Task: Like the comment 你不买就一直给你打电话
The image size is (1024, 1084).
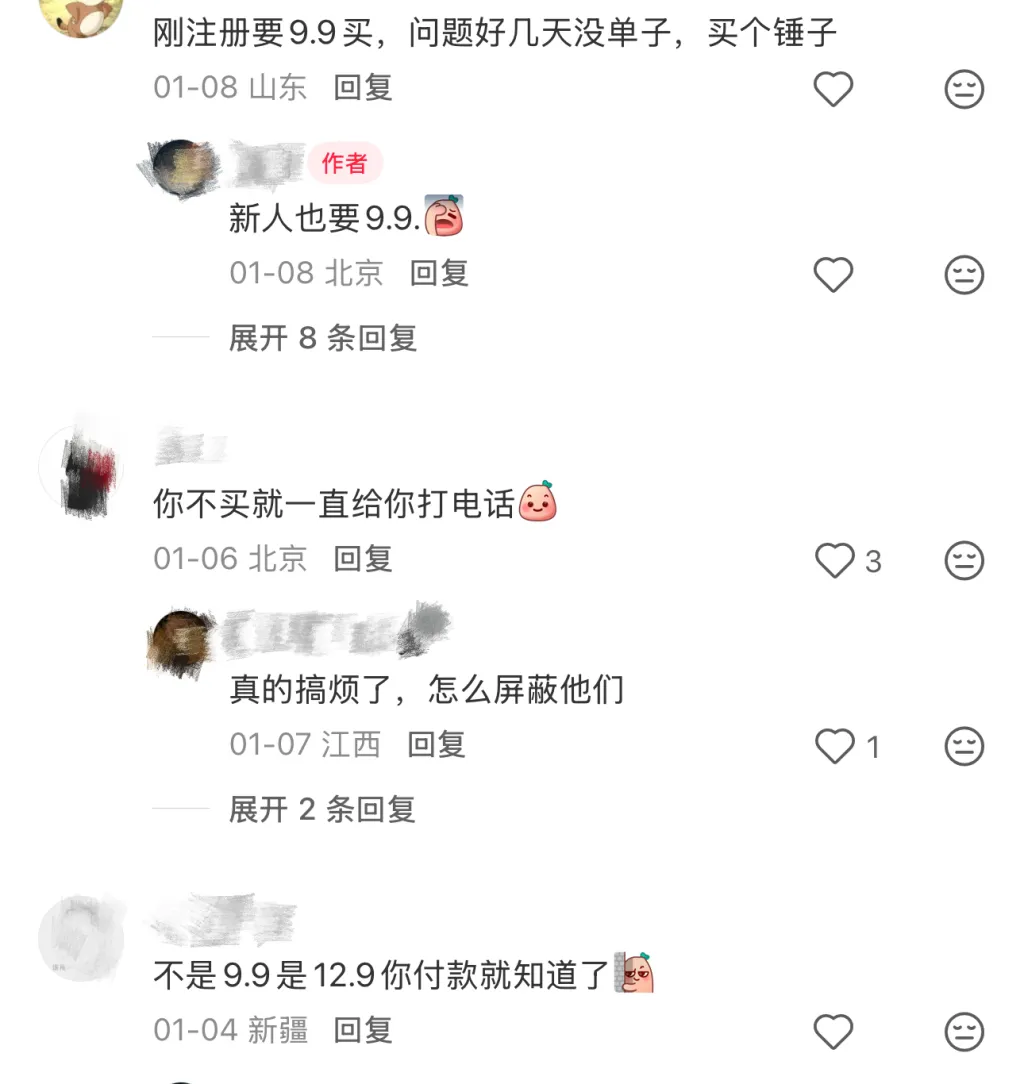Action: coord(835,561)
